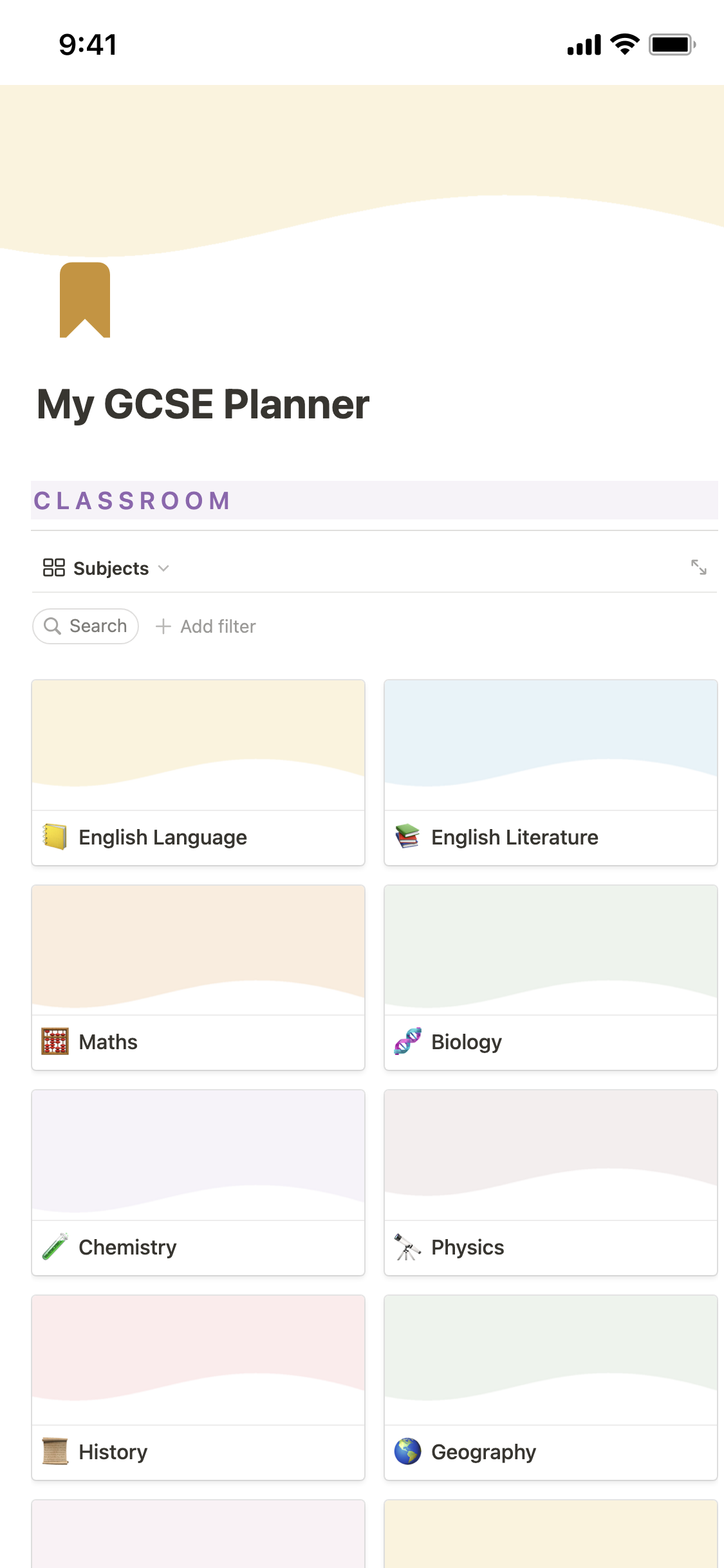Add a filter to the Subjects gallery

[x=206, y=626]
